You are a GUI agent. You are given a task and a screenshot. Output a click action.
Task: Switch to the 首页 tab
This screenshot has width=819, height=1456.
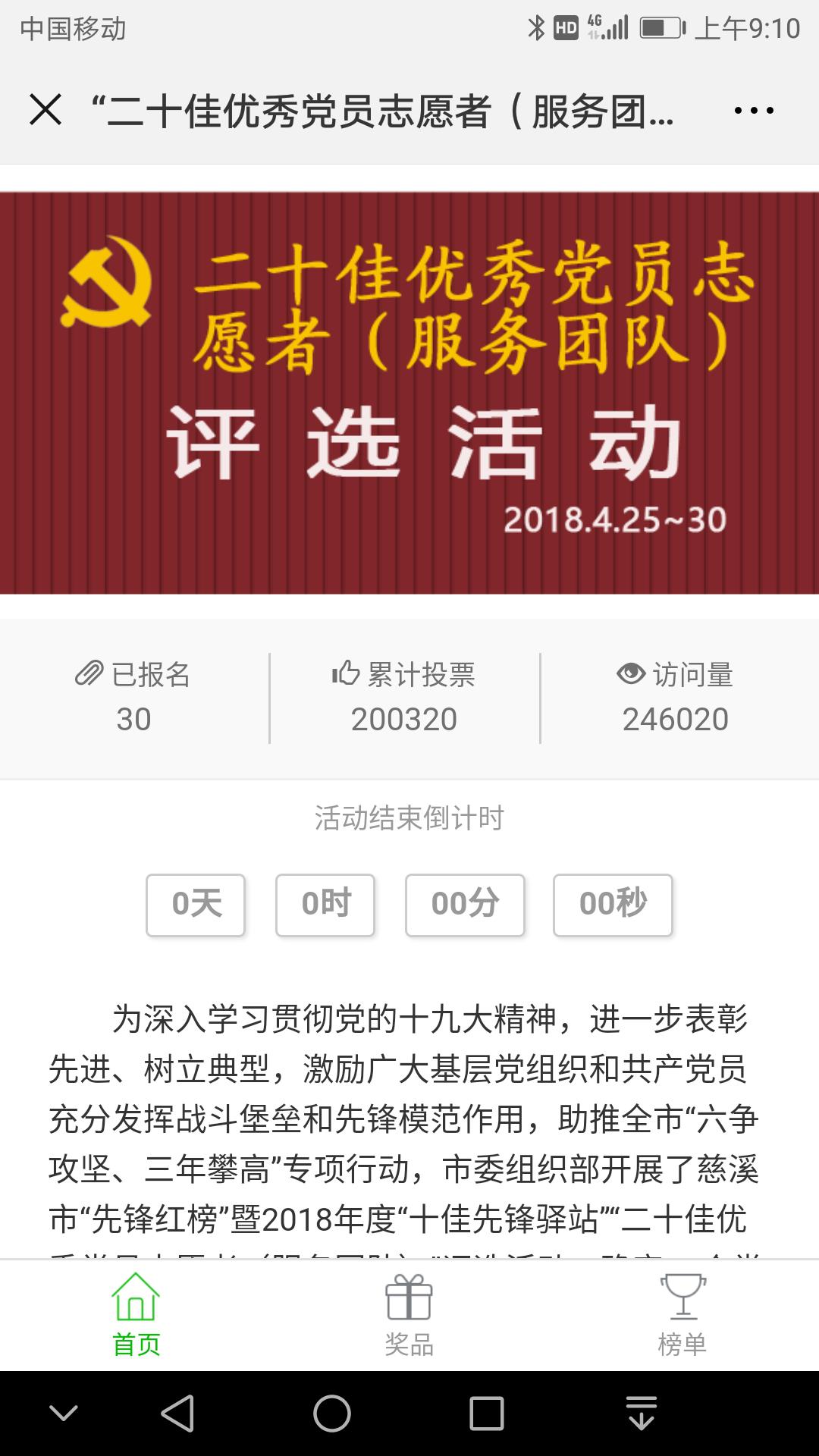tap(136, 1315)
